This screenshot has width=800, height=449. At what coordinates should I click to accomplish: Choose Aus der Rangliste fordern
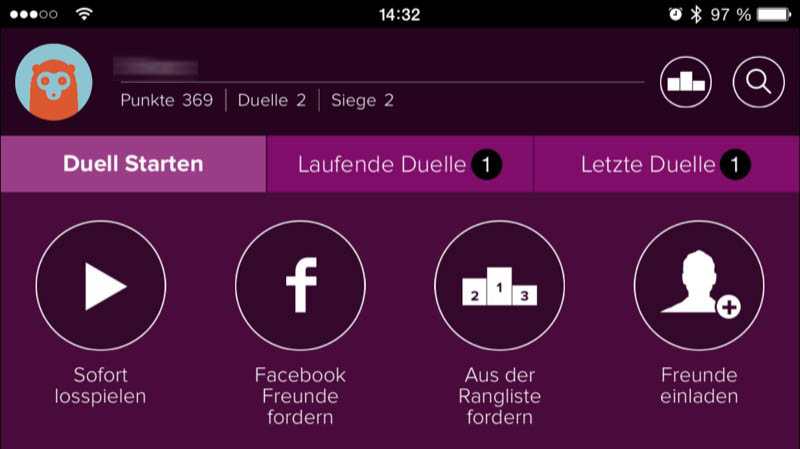click(500, 287)
